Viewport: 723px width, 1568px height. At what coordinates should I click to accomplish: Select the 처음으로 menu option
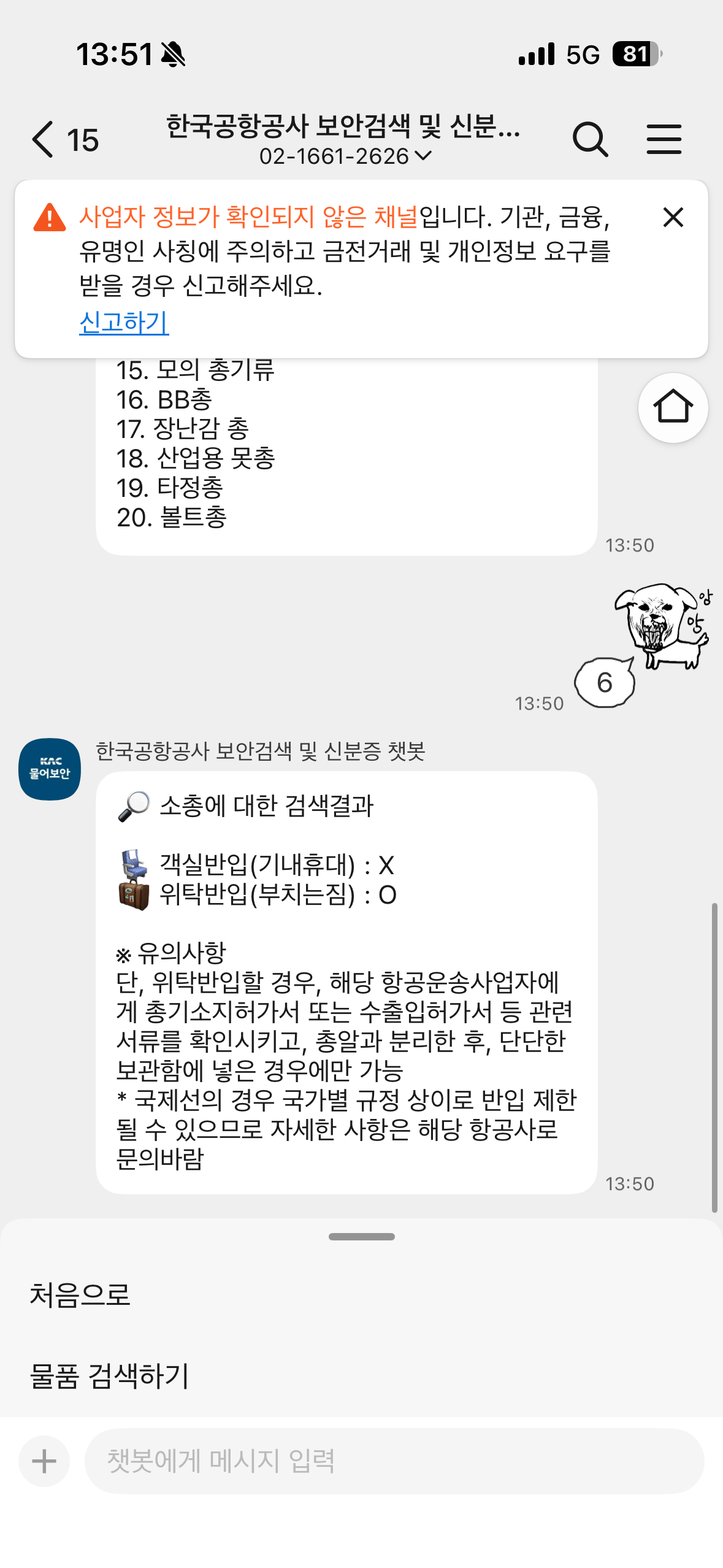point(80,1295)
